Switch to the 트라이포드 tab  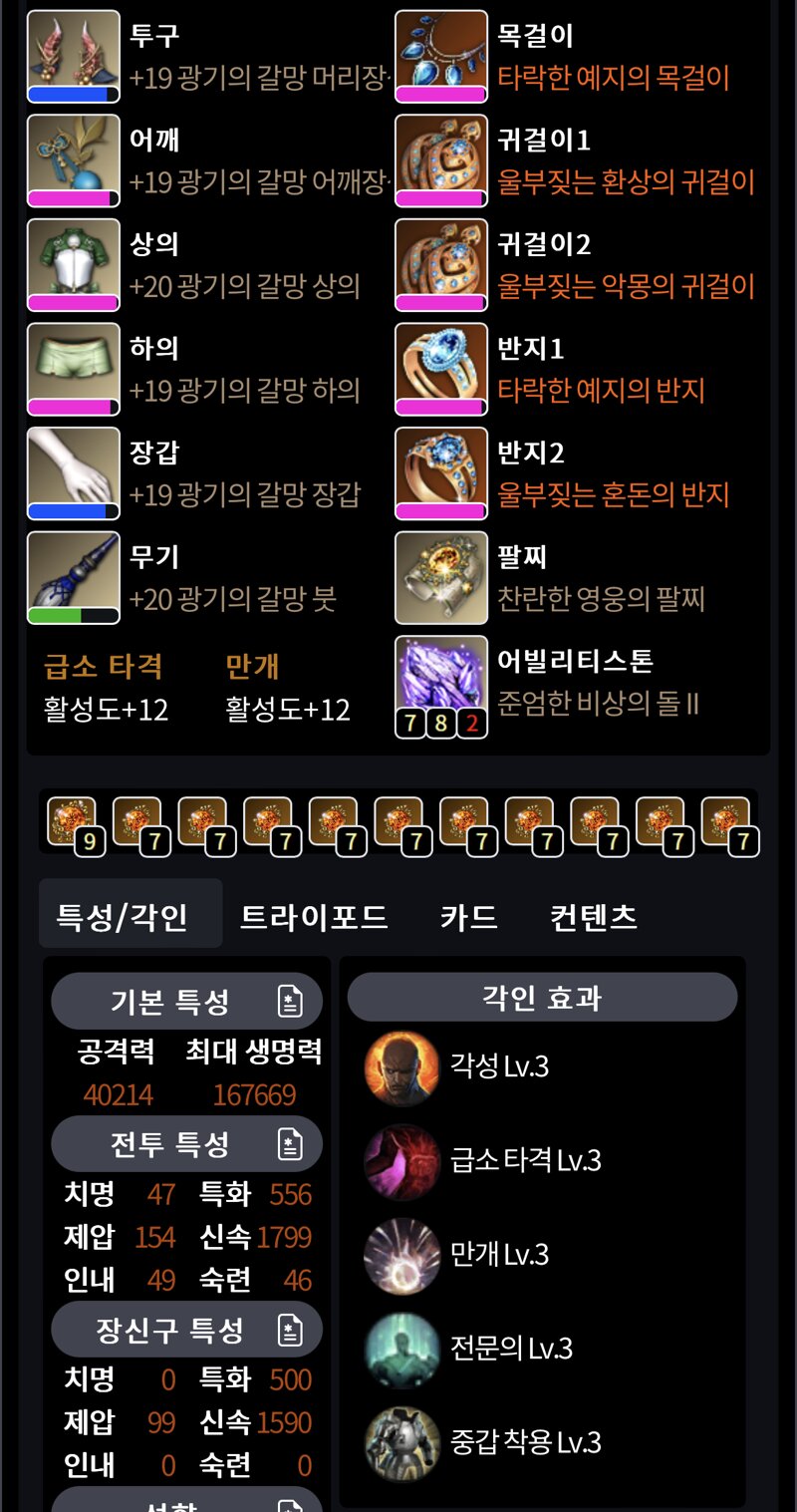(x=314, y=916)
